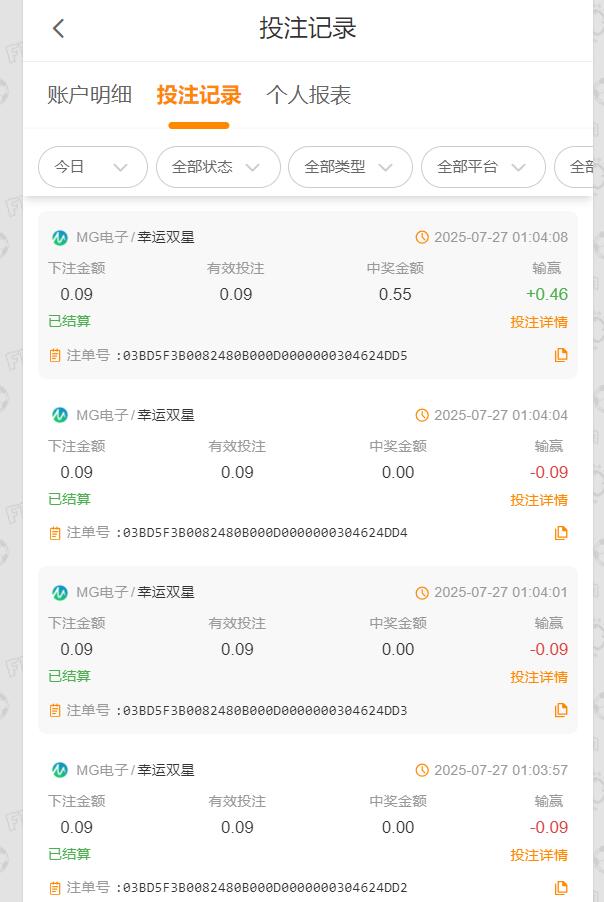Copy order number ending in 4DD3
Image resolution: width=604 pixels, height=902 pixels.
click(561, 710)
